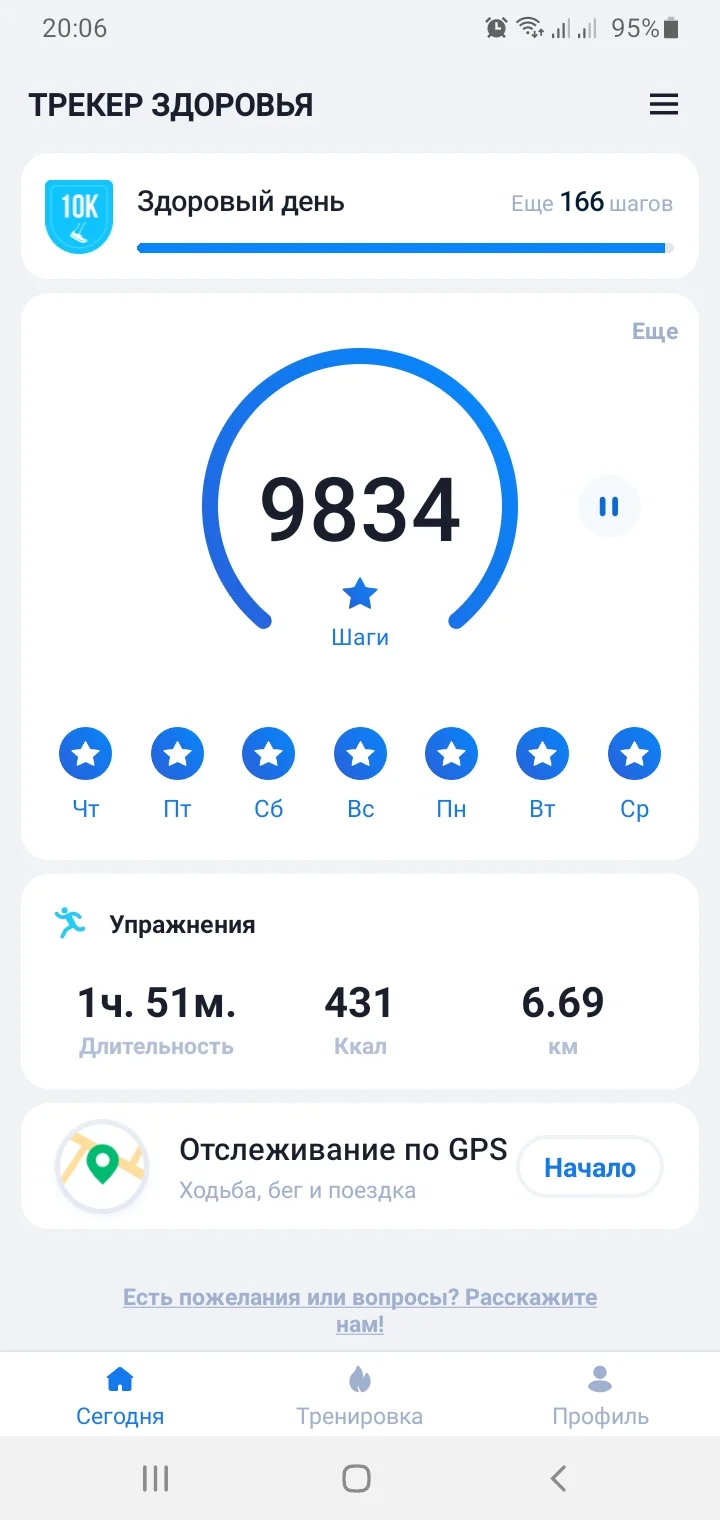Select the Сегодня home icon
The height and width of the screenshot is (1520, 720).
[x=119, y=1378]
